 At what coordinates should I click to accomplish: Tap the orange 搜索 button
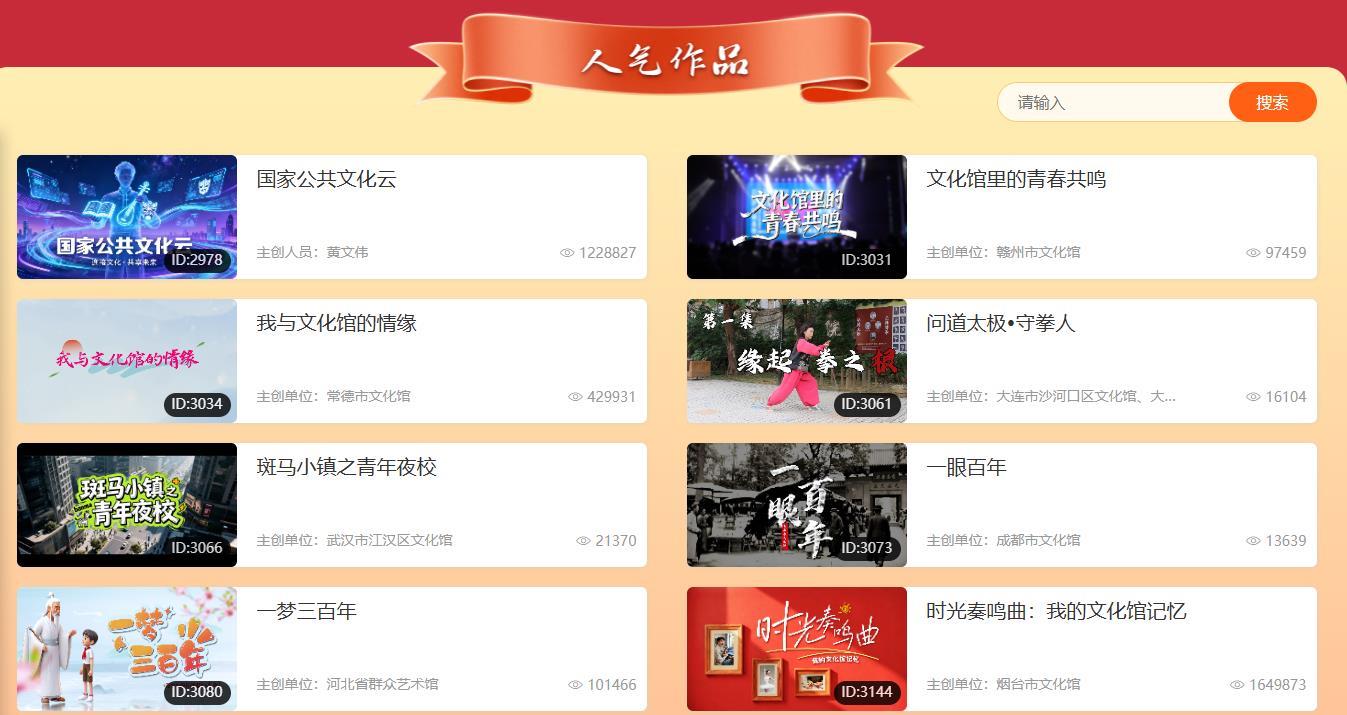point(1272,102)
